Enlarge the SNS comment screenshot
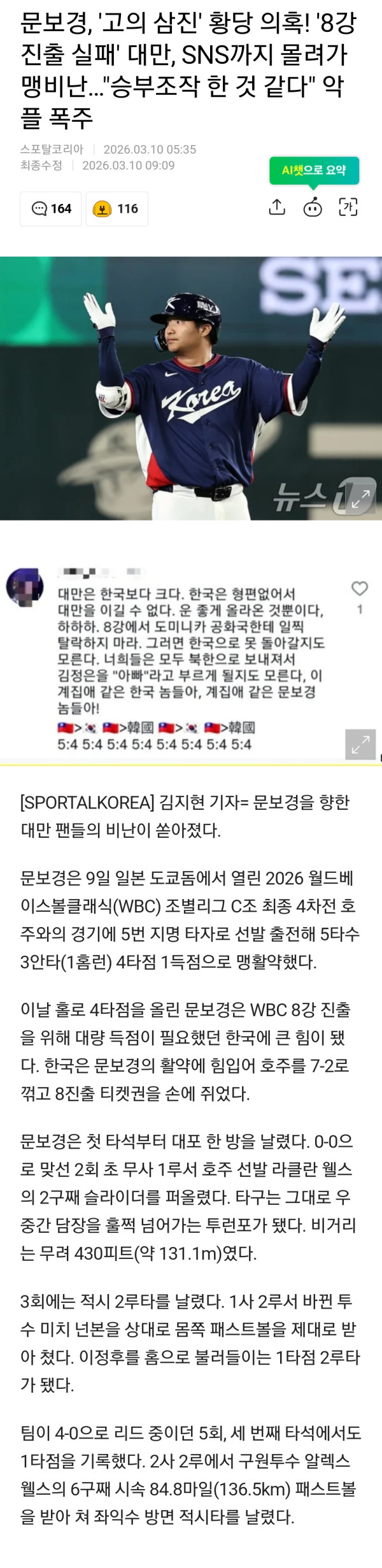This screenshot has height=1568, width=382. [360, 744]
